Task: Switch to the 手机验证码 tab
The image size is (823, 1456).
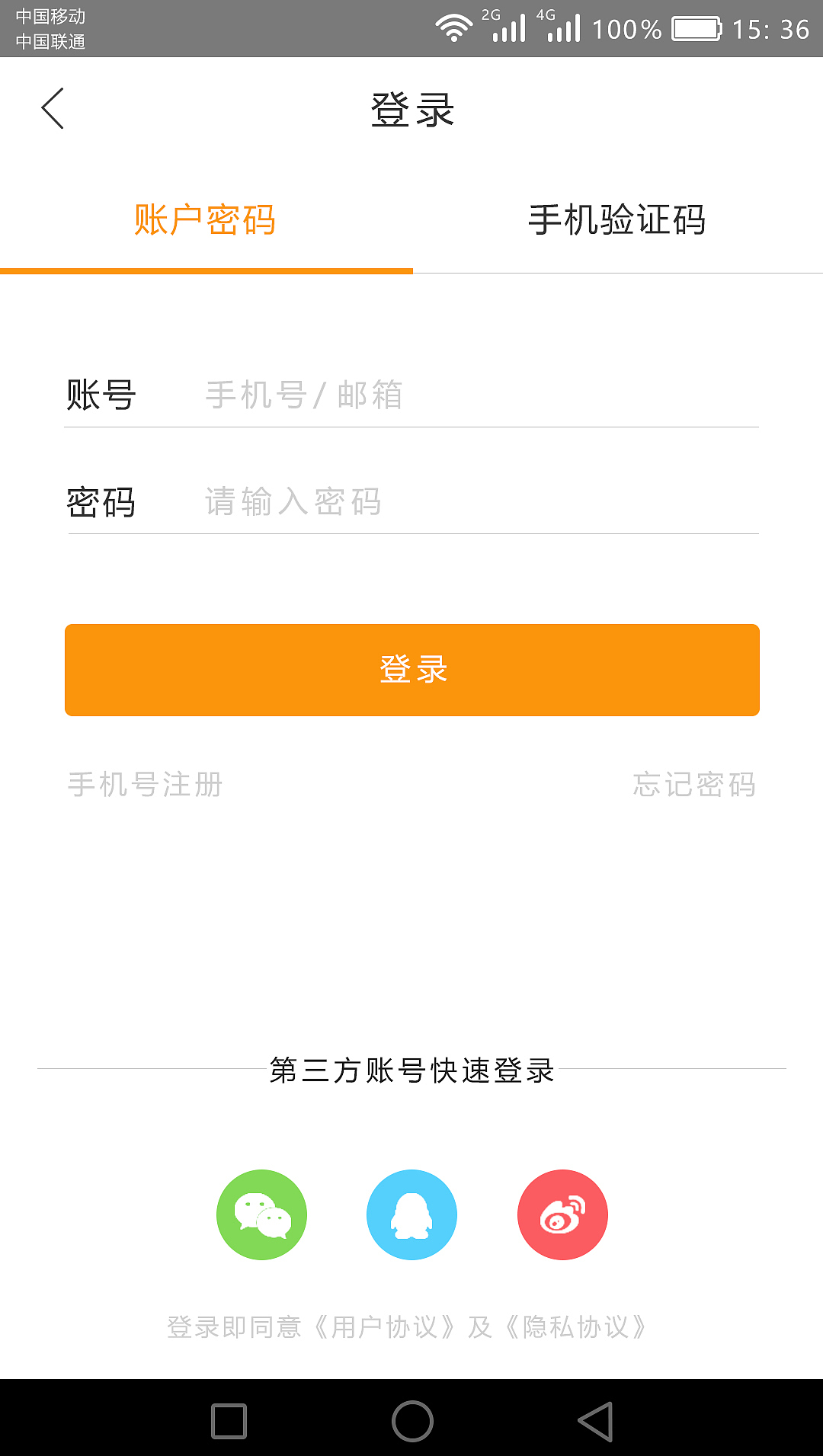Action: point(618,220)
